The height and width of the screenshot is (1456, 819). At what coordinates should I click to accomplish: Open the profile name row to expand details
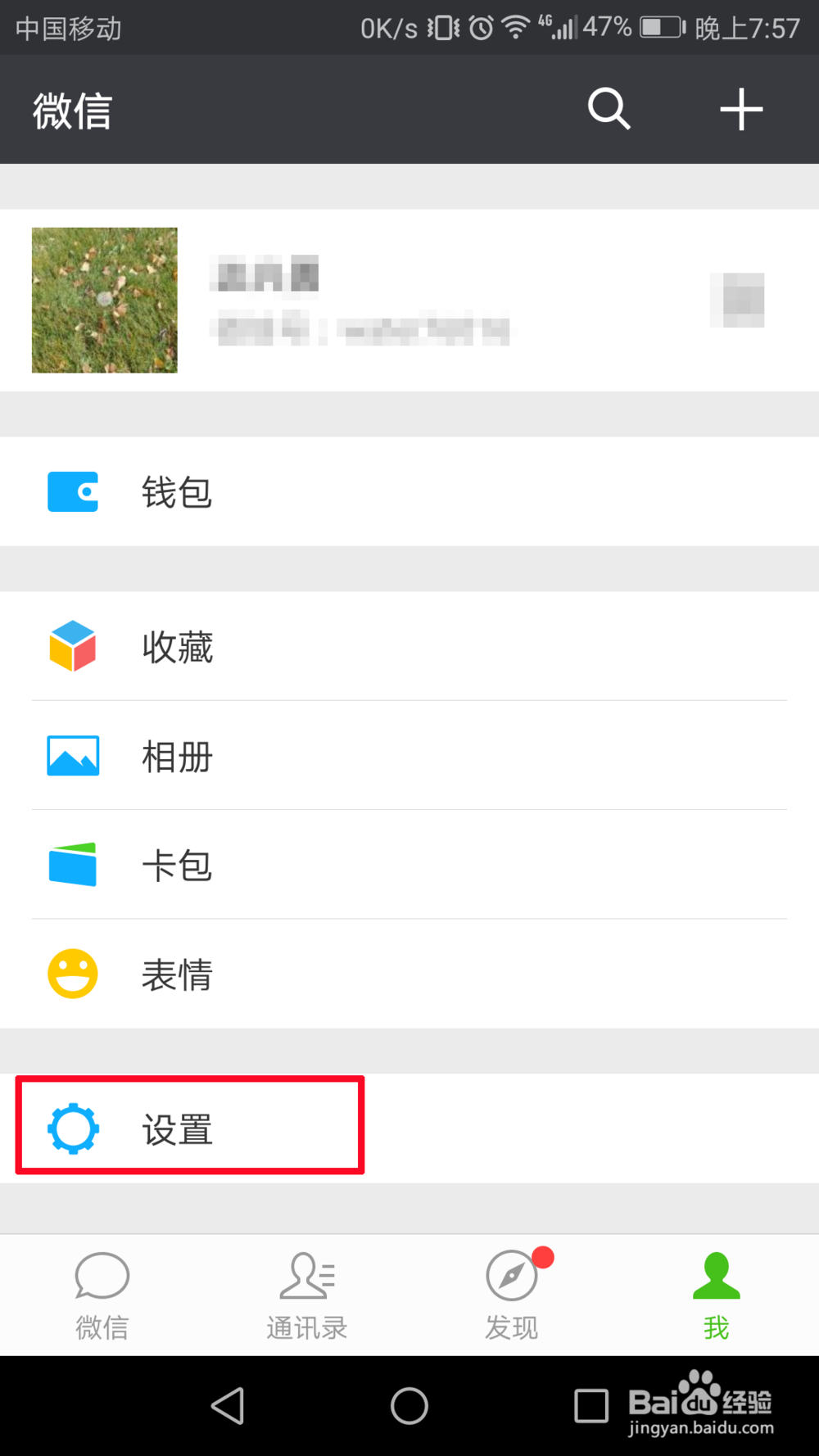369,300
